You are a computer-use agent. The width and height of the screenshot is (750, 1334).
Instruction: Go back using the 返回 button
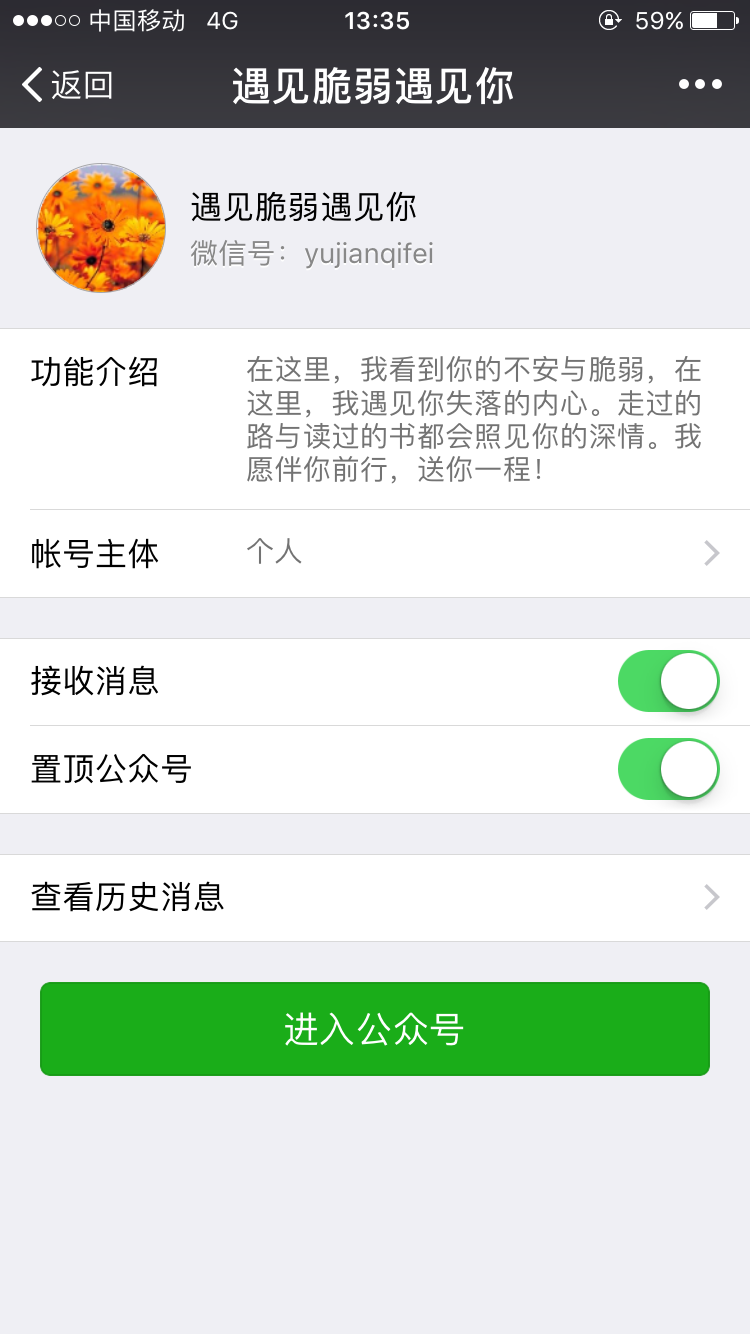(x=68, y=86)
